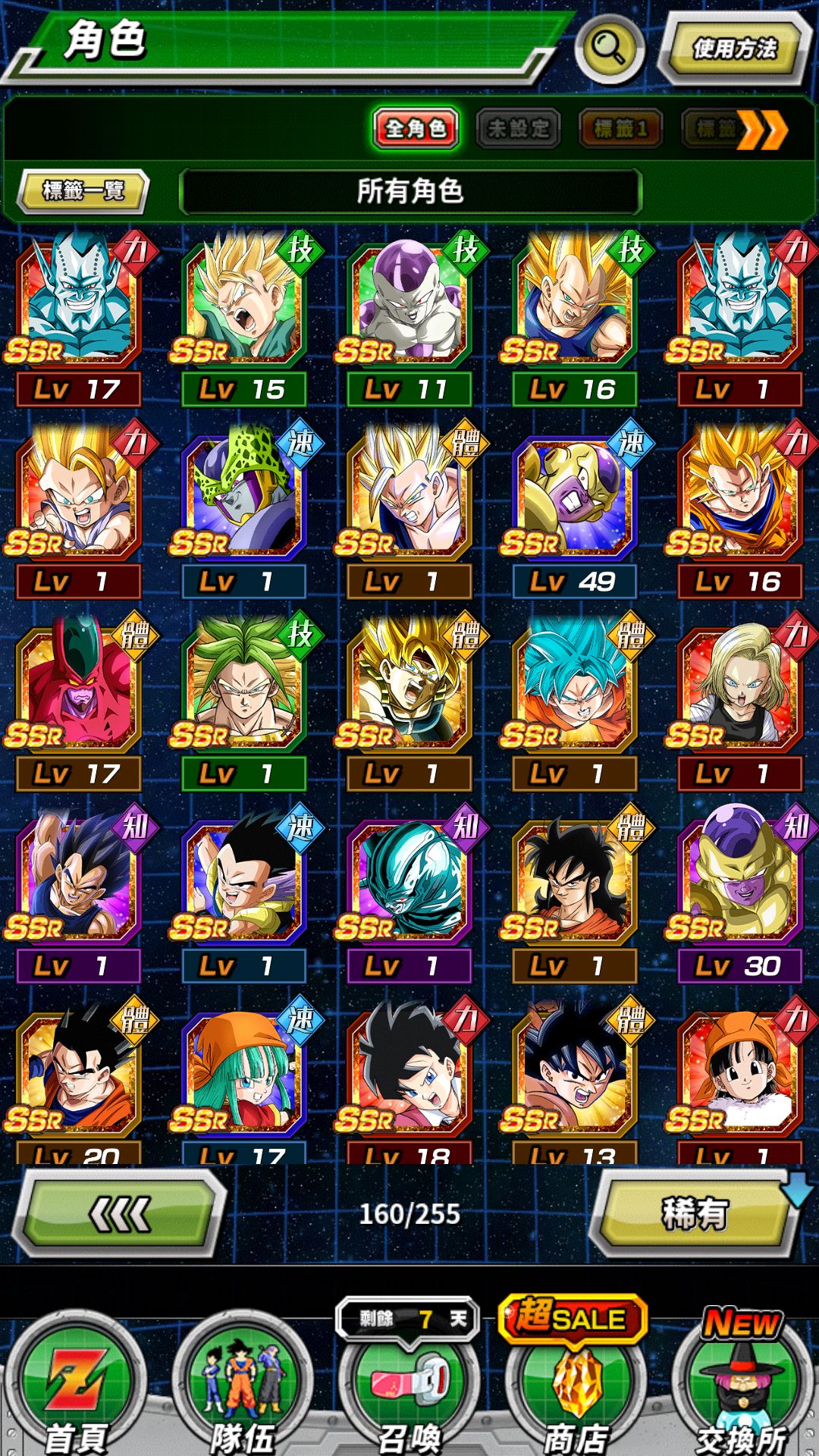Open the 標籤一覽 tag list
Screen dimensions: 819x1456
tap(83, 190)
